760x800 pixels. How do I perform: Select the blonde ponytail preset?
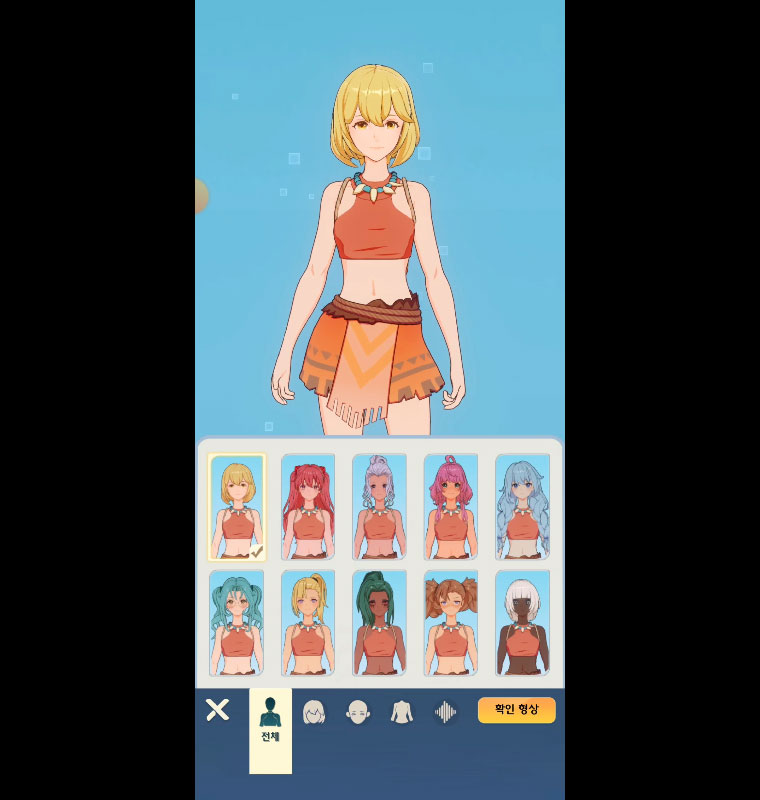tap(308, 623)
